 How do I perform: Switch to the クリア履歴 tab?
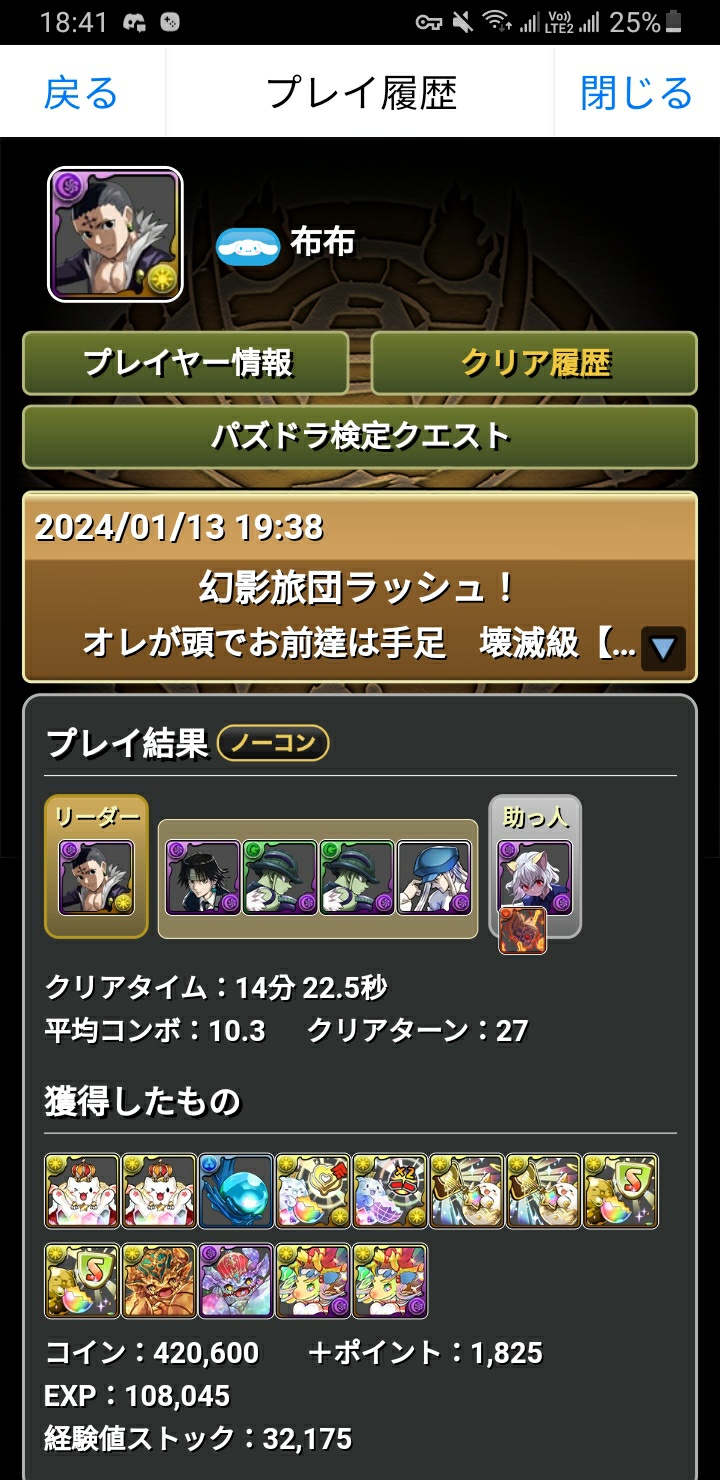click(534, 363)
